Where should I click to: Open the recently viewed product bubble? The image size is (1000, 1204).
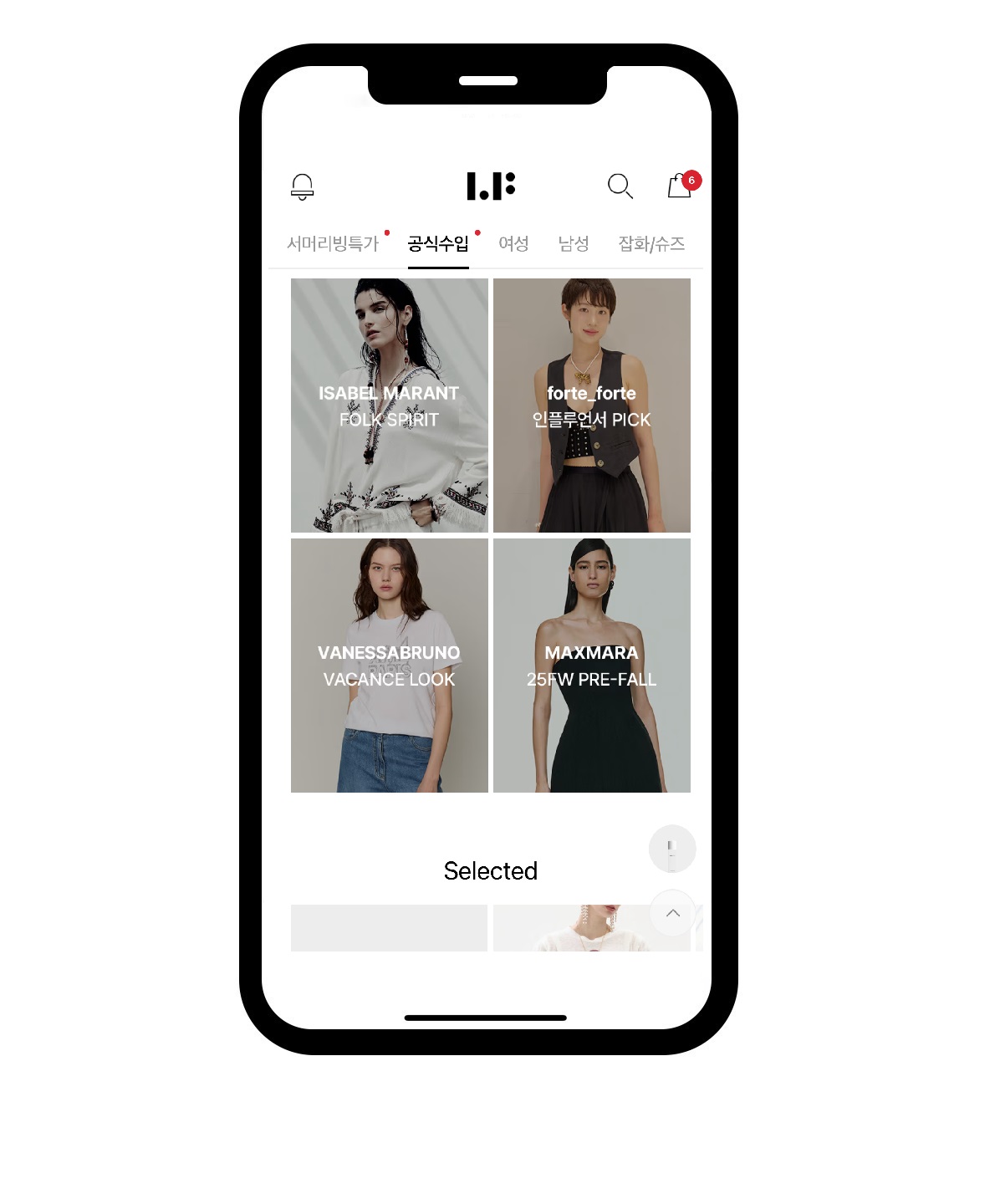[672, 849]
